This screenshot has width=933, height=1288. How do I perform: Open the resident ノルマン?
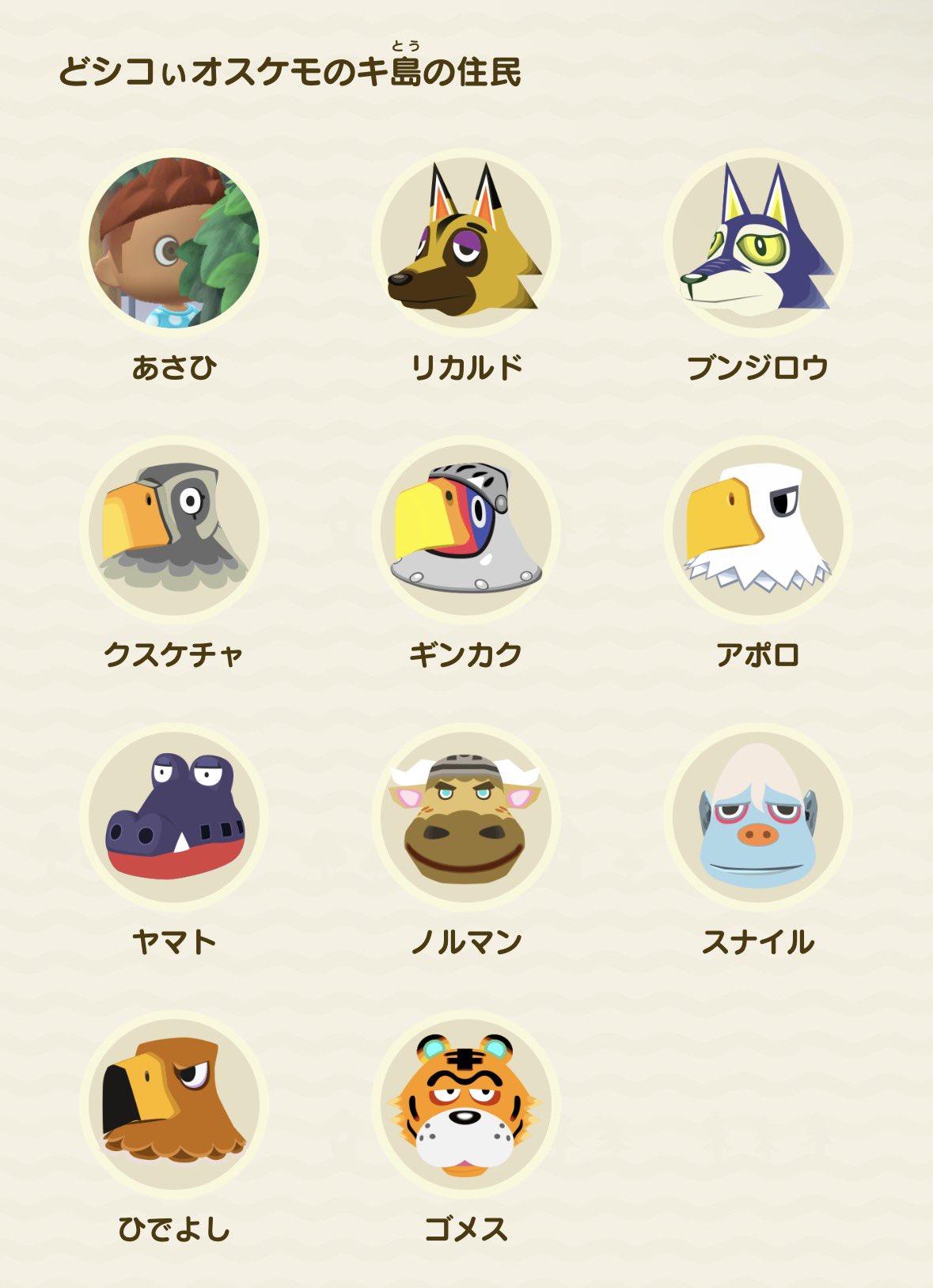pyautogui.click(x=465, y=816)
